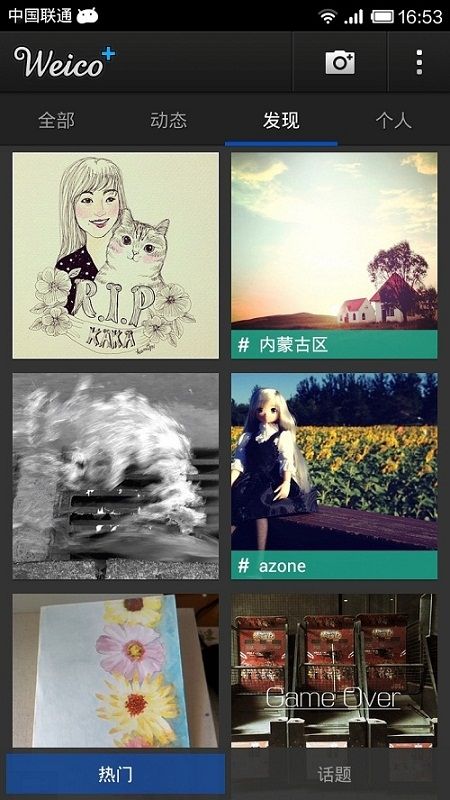Image resolution: width=450 pixels, height=800 pixels.
Task: Open the three-dot overflow menu
Action: coord(419,62)
